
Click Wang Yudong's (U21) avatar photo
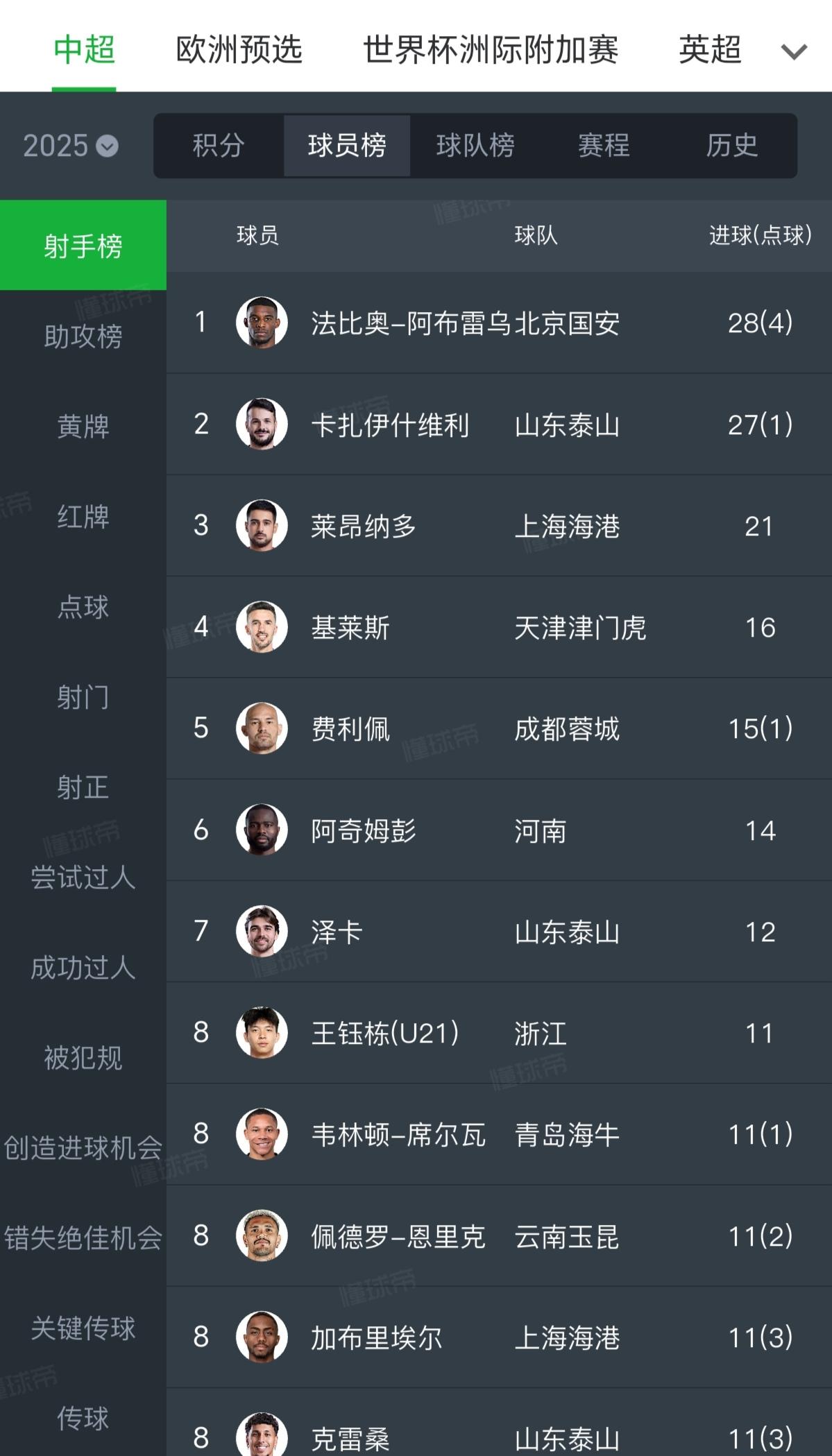pyautogui.click(x=261, y=1033)
